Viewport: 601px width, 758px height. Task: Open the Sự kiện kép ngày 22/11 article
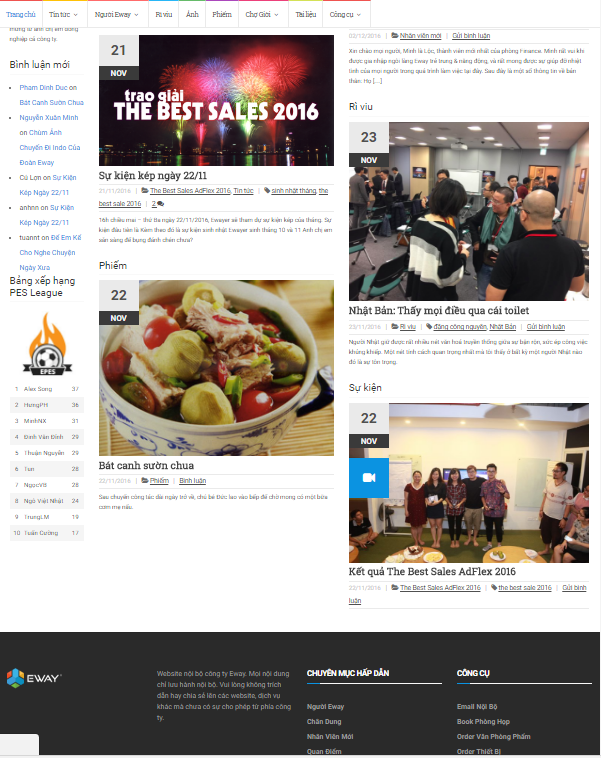pos(153,176)
